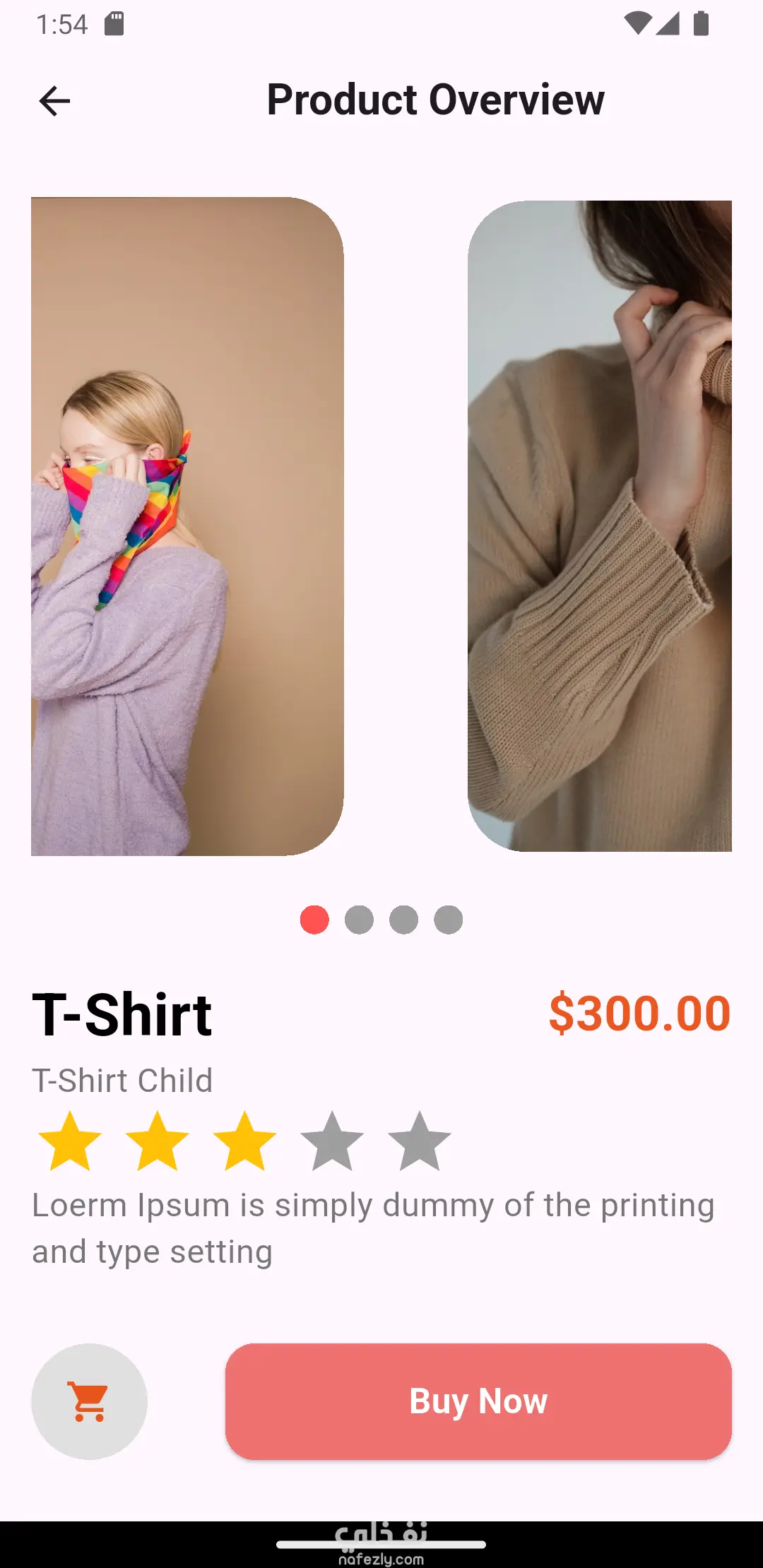Select the fourth carousel page dot
Viewport: 763px width, 1568px height.
click(x=448, y=920)
